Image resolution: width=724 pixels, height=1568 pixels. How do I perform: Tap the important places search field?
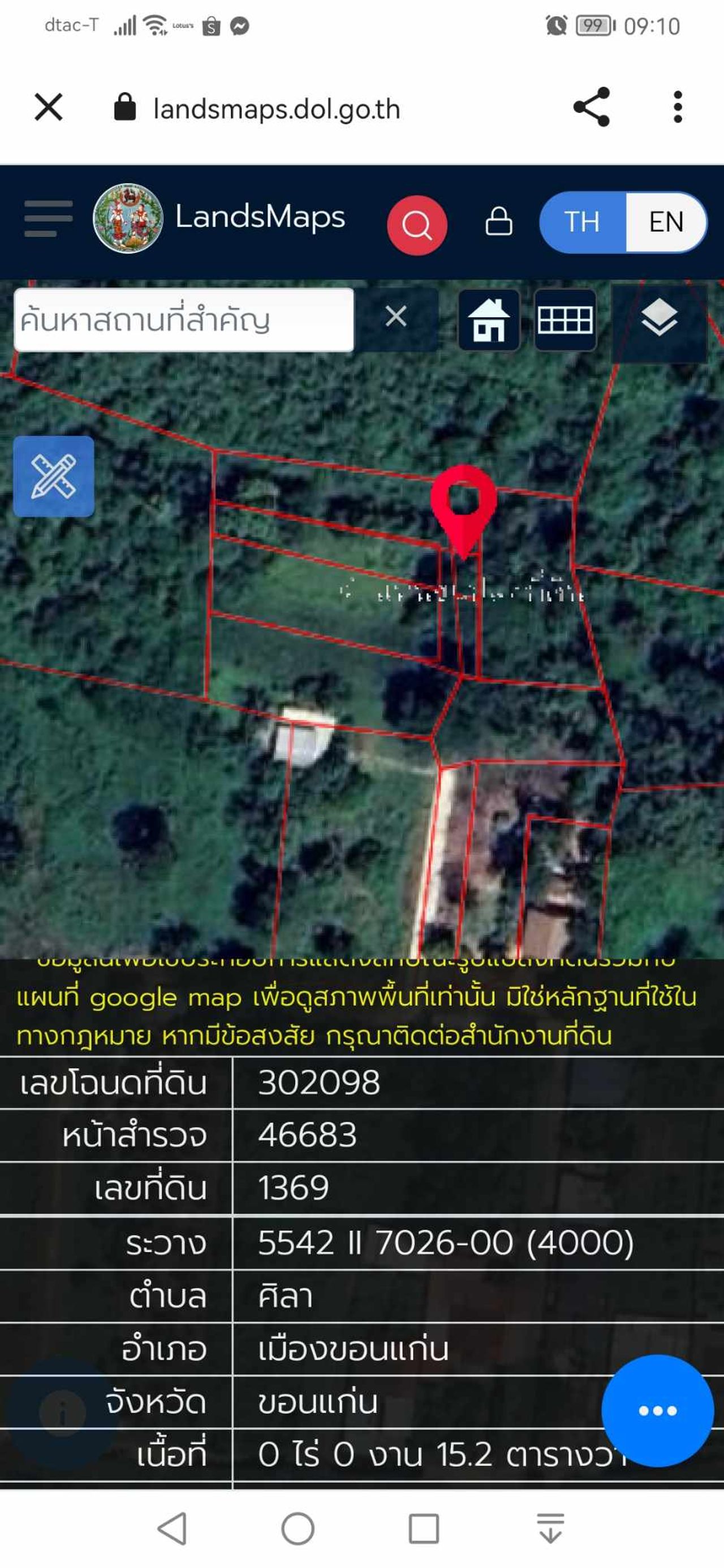[x=183, y=320]
